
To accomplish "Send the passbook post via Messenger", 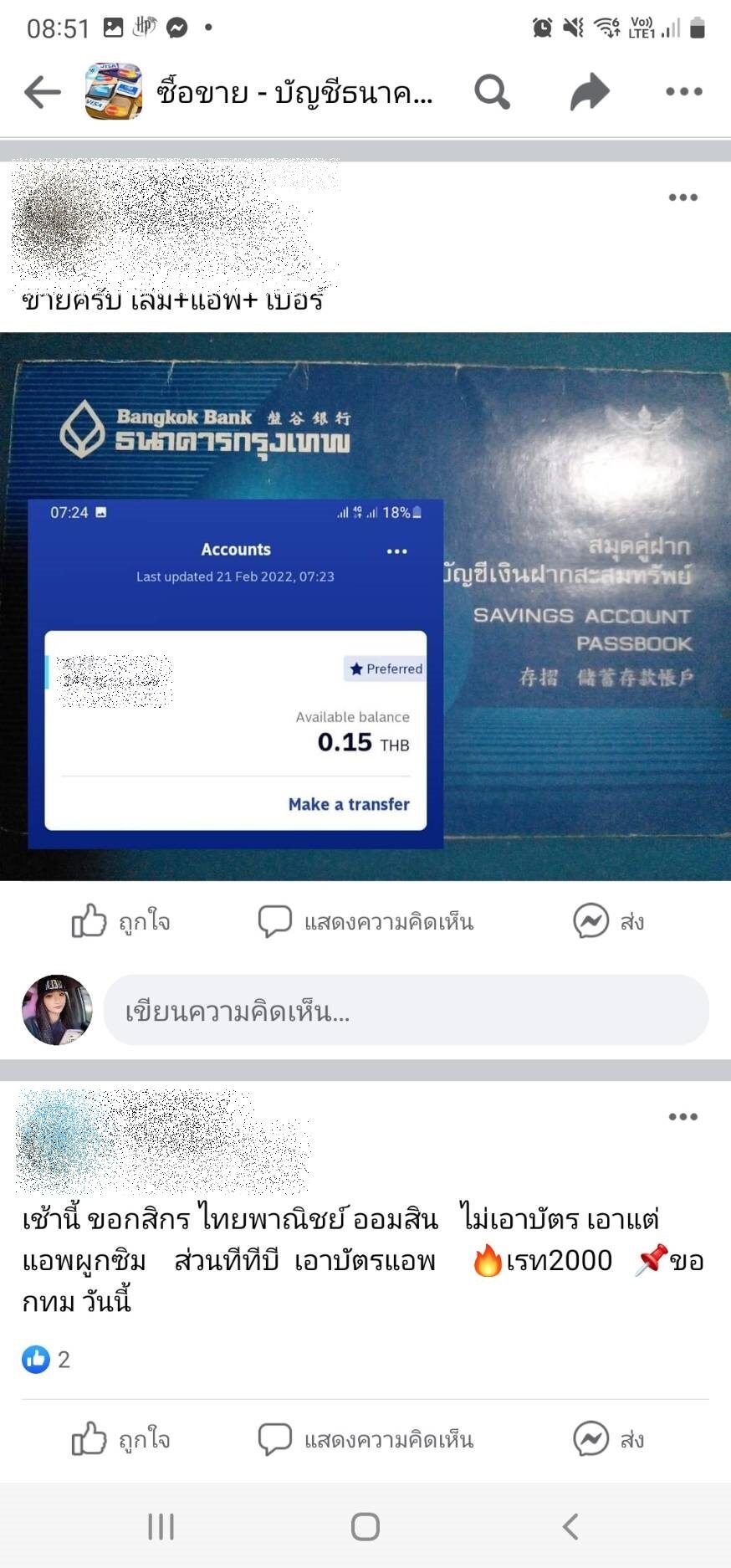I will click(x=608, y=921).
